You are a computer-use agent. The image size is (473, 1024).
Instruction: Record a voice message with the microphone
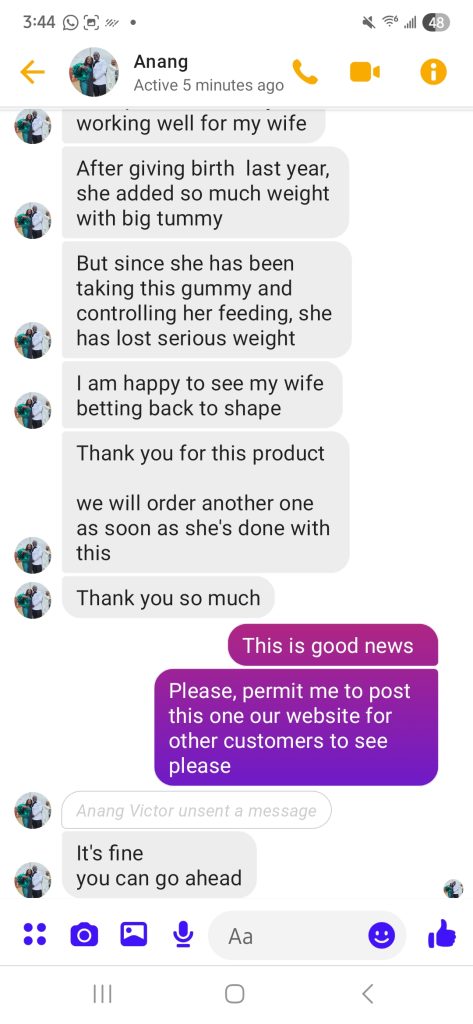(x=184, y=935)
